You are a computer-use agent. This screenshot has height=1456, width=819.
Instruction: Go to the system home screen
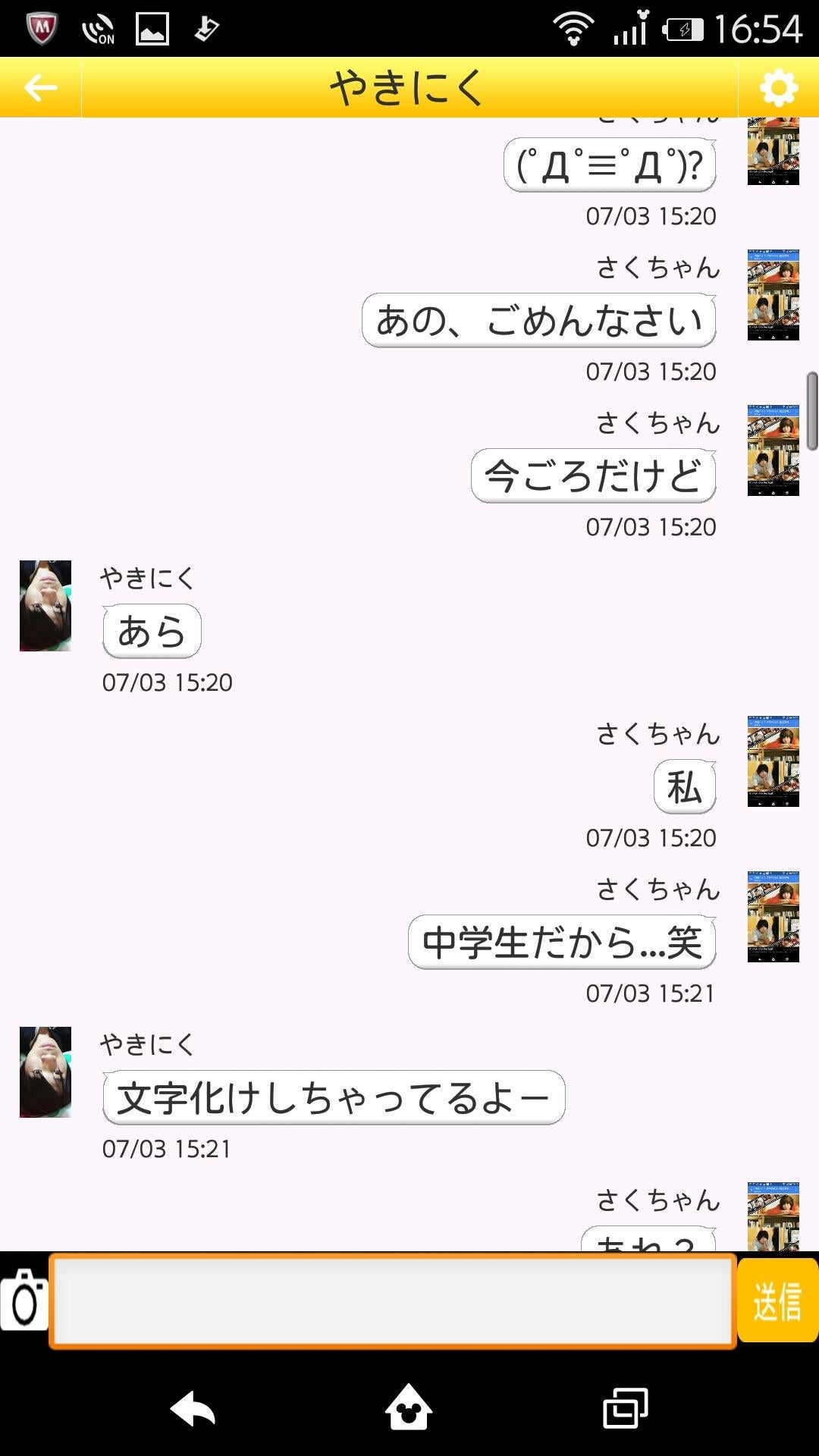pos(409,1409)
